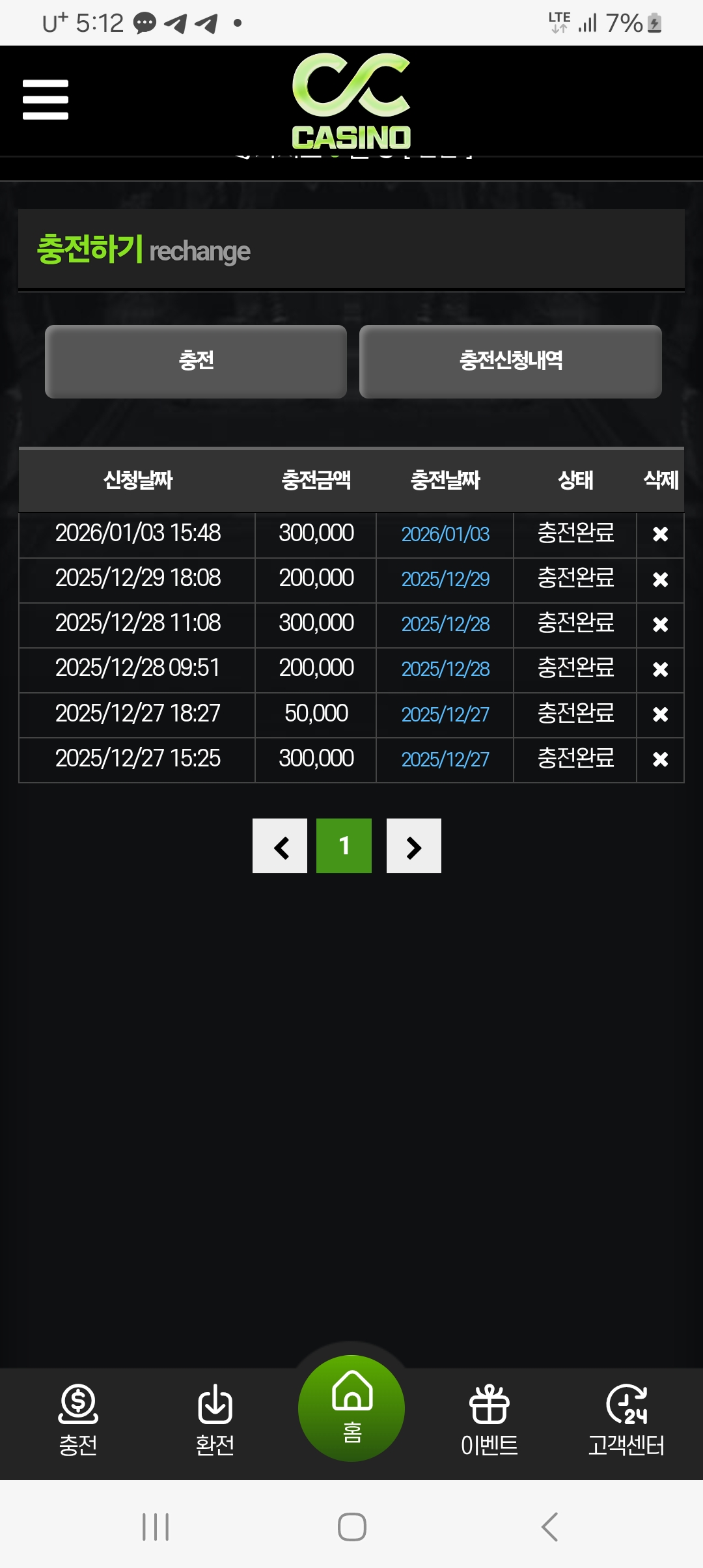This screenshot has width=703, height=1568.
Task: Go to the previous page arrow
Action: point(280,846)
